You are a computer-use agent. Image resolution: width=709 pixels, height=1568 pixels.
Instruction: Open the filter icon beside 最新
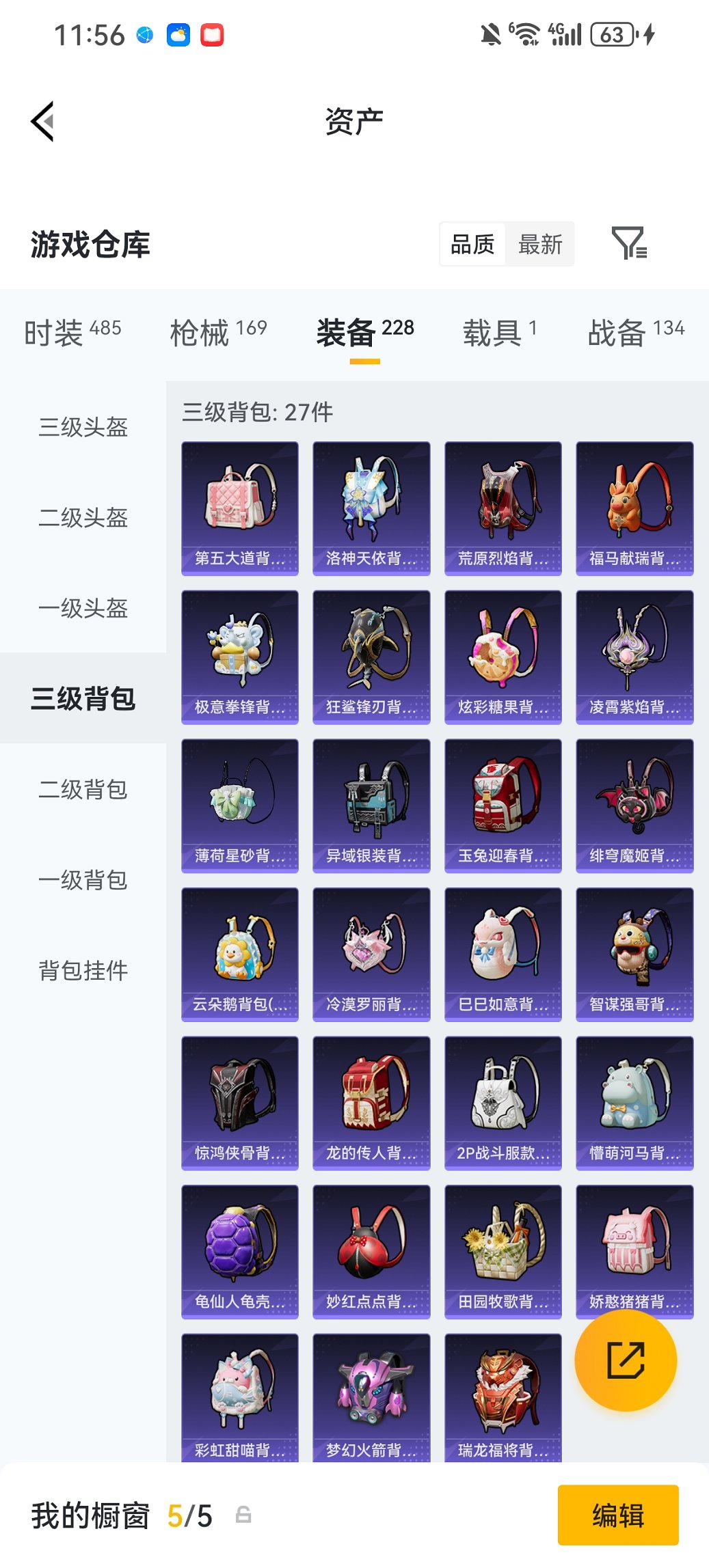click(632, 244)
